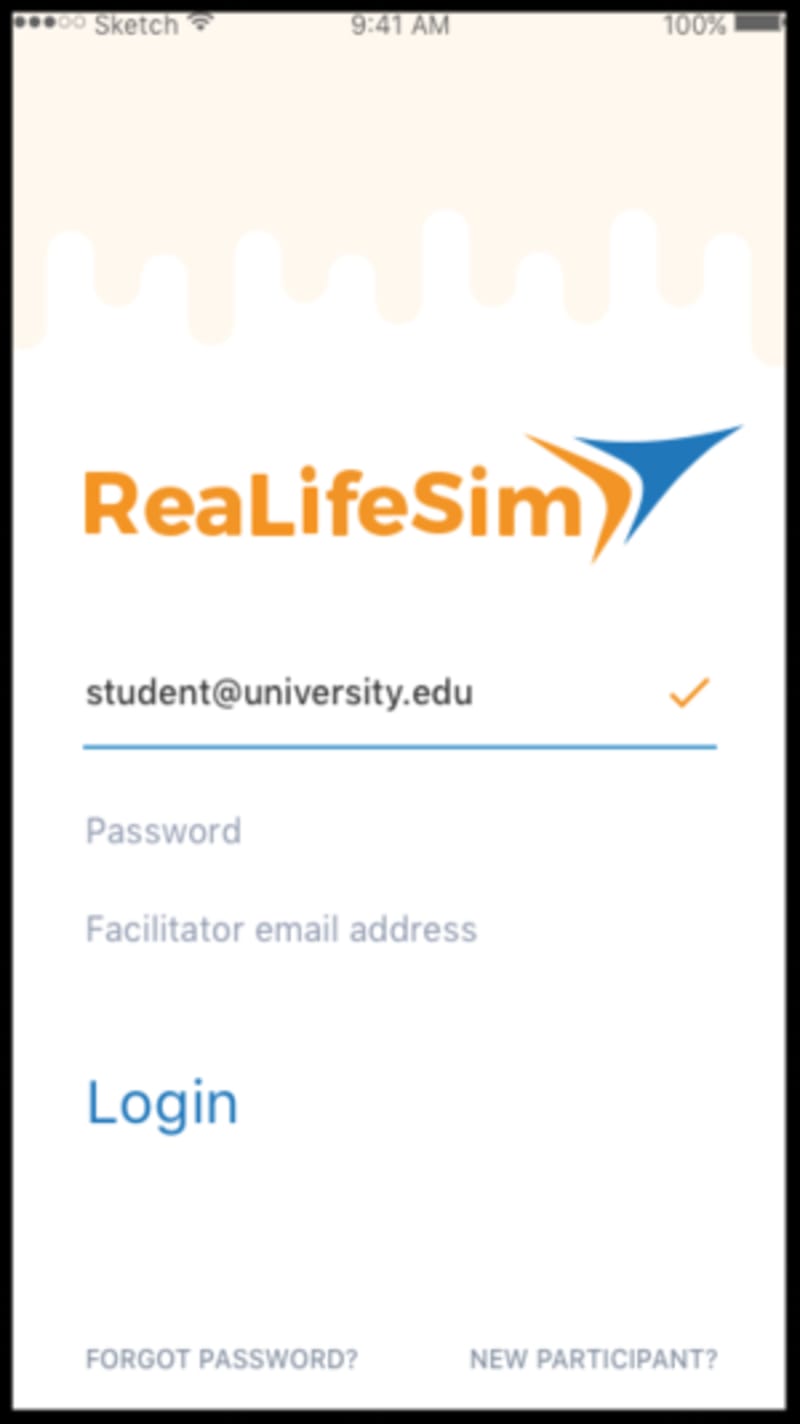Open the Forgot Password link
800x1424 pixels.
[222, 1359]
